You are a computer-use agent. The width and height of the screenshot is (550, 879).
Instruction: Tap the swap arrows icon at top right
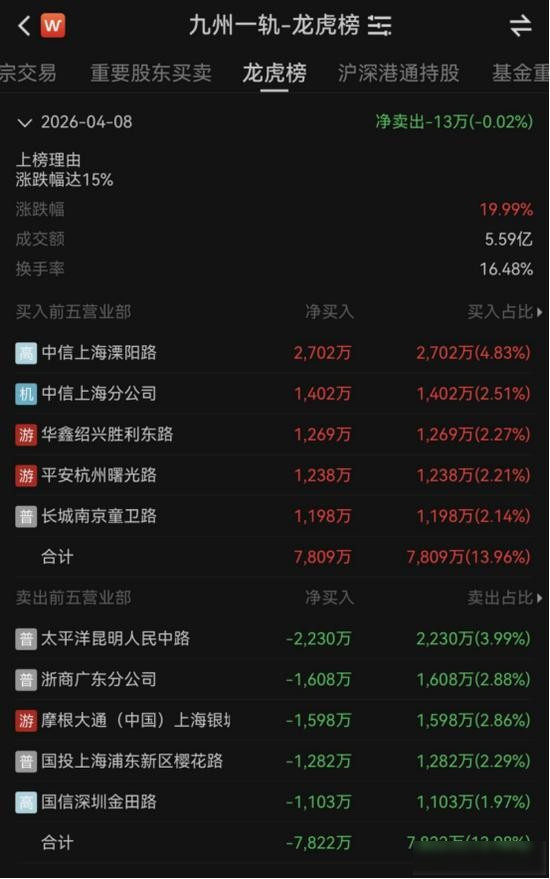(x=520, y=26)
